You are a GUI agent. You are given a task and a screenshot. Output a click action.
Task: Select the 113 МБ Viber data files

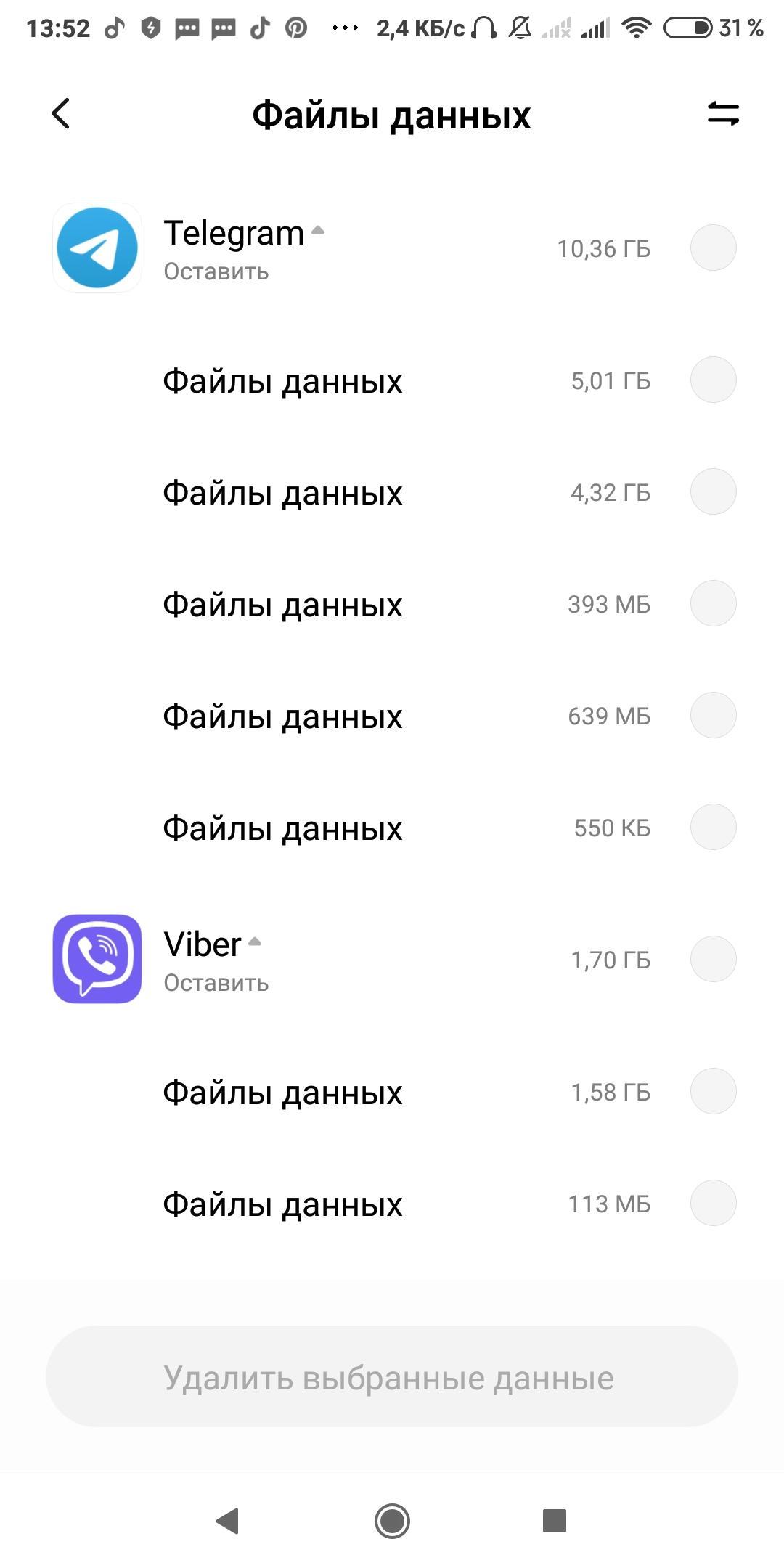713,1203
